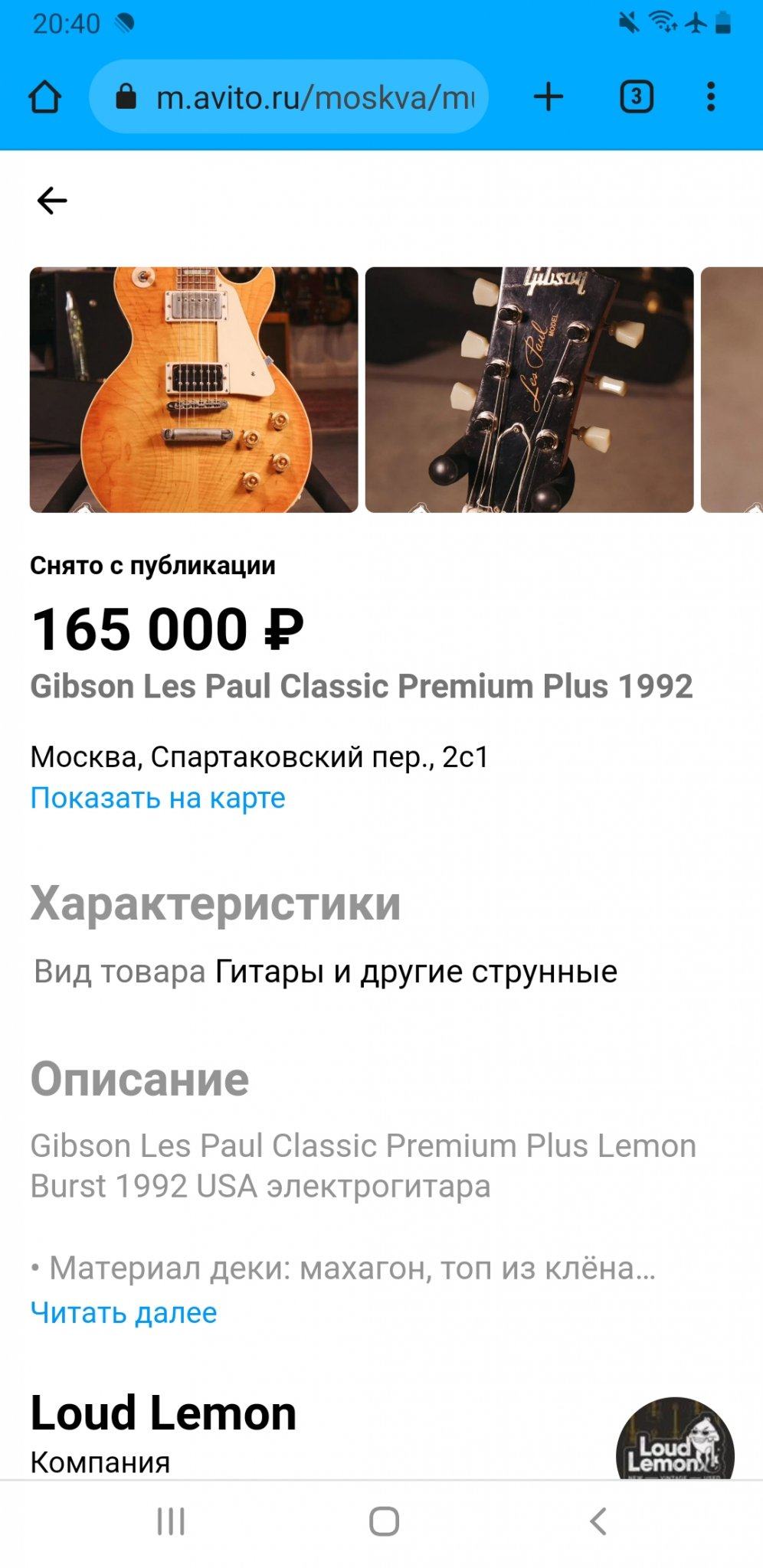Open the guitar body photo
Image resolution: width=763 pixels, height=1568 pixels.
194,390
